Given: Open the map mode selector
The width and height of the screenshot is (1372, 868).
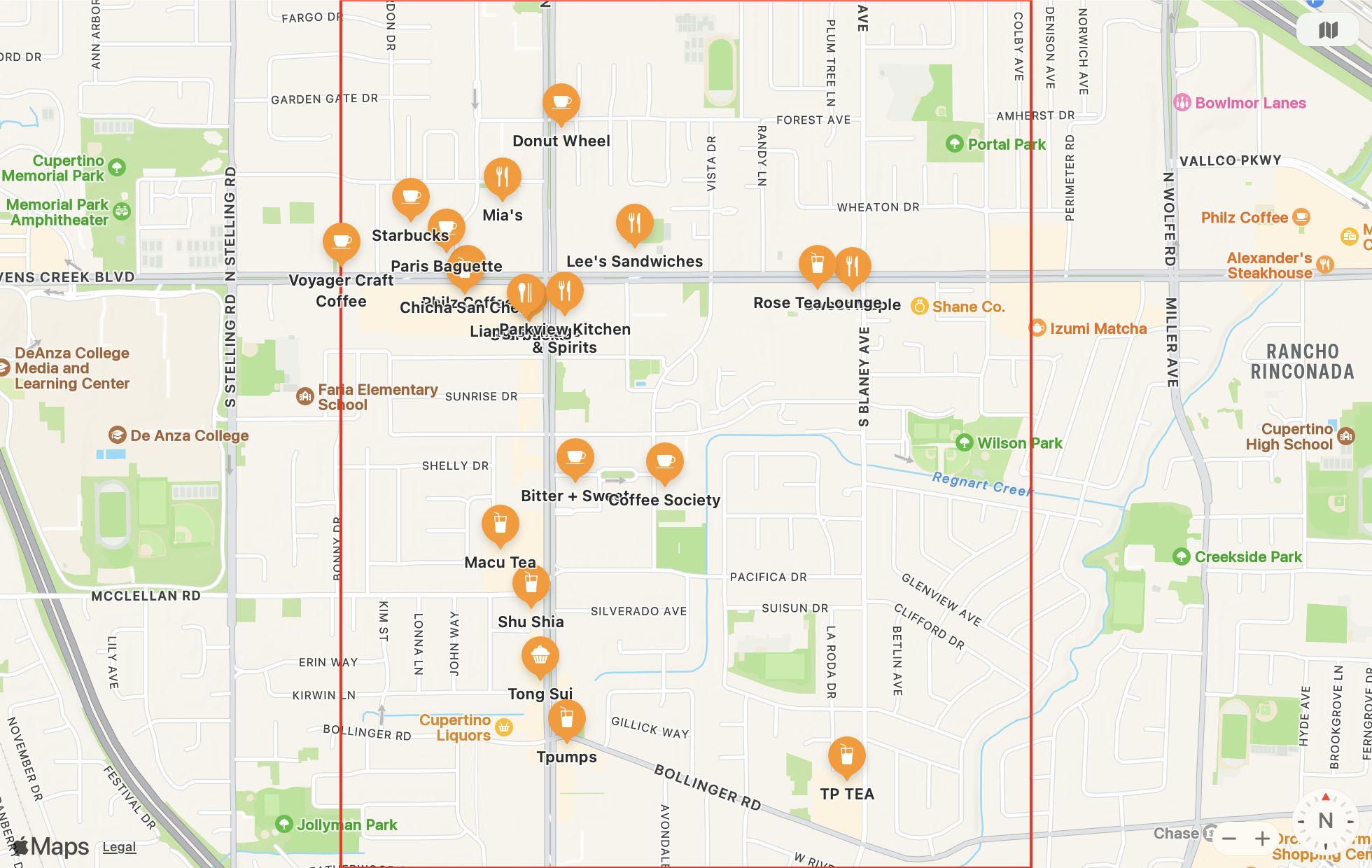Looking at the screenshot, I should [1328, 30].
